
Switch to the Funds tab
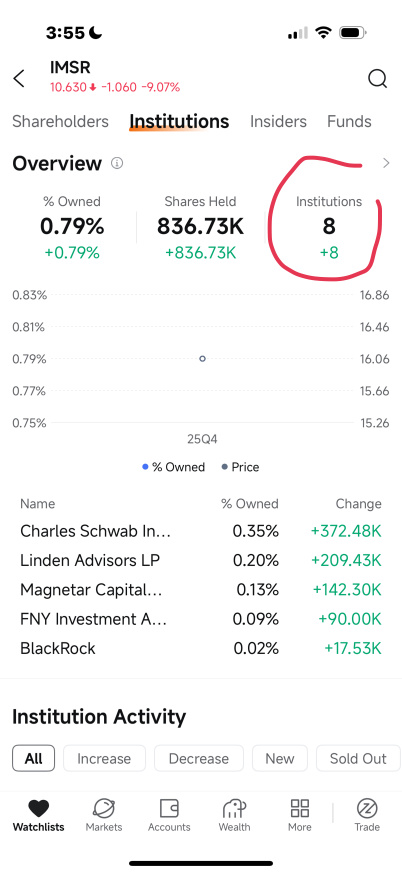tap(349, 121)
